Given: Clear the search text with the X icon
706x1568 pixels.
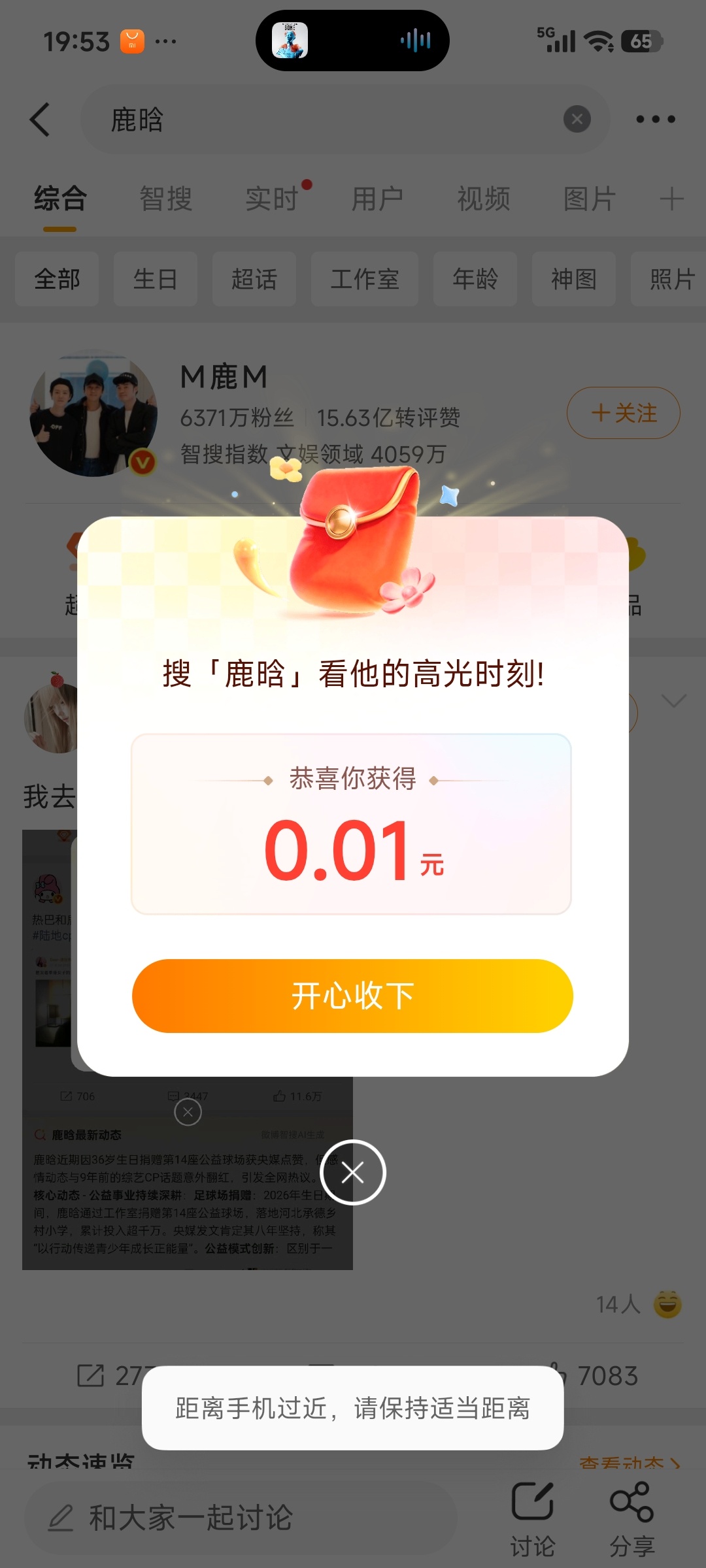Looking at the screenshot, I should [576, 118].
